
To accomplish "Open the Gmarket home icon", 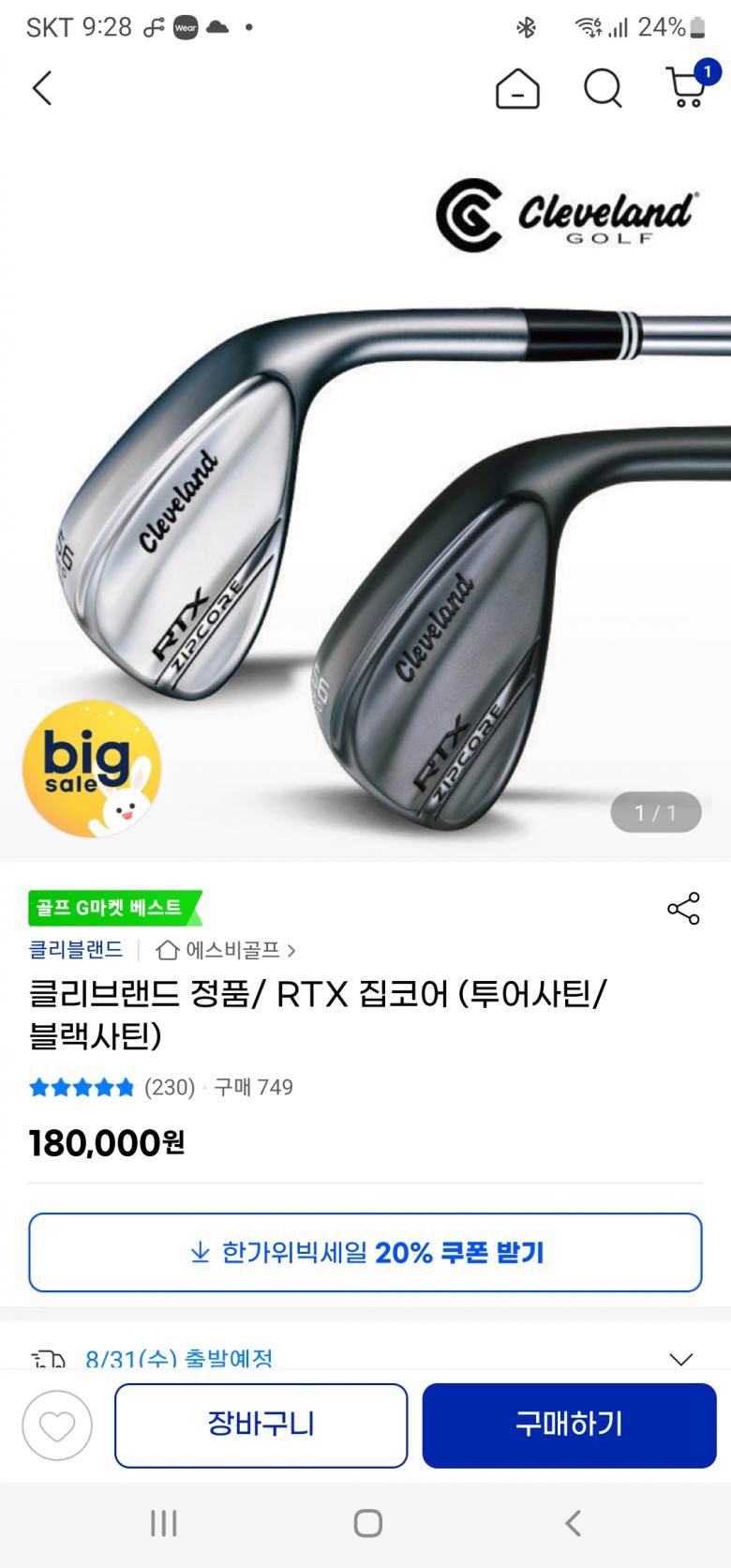I will (x=517, y=89).
